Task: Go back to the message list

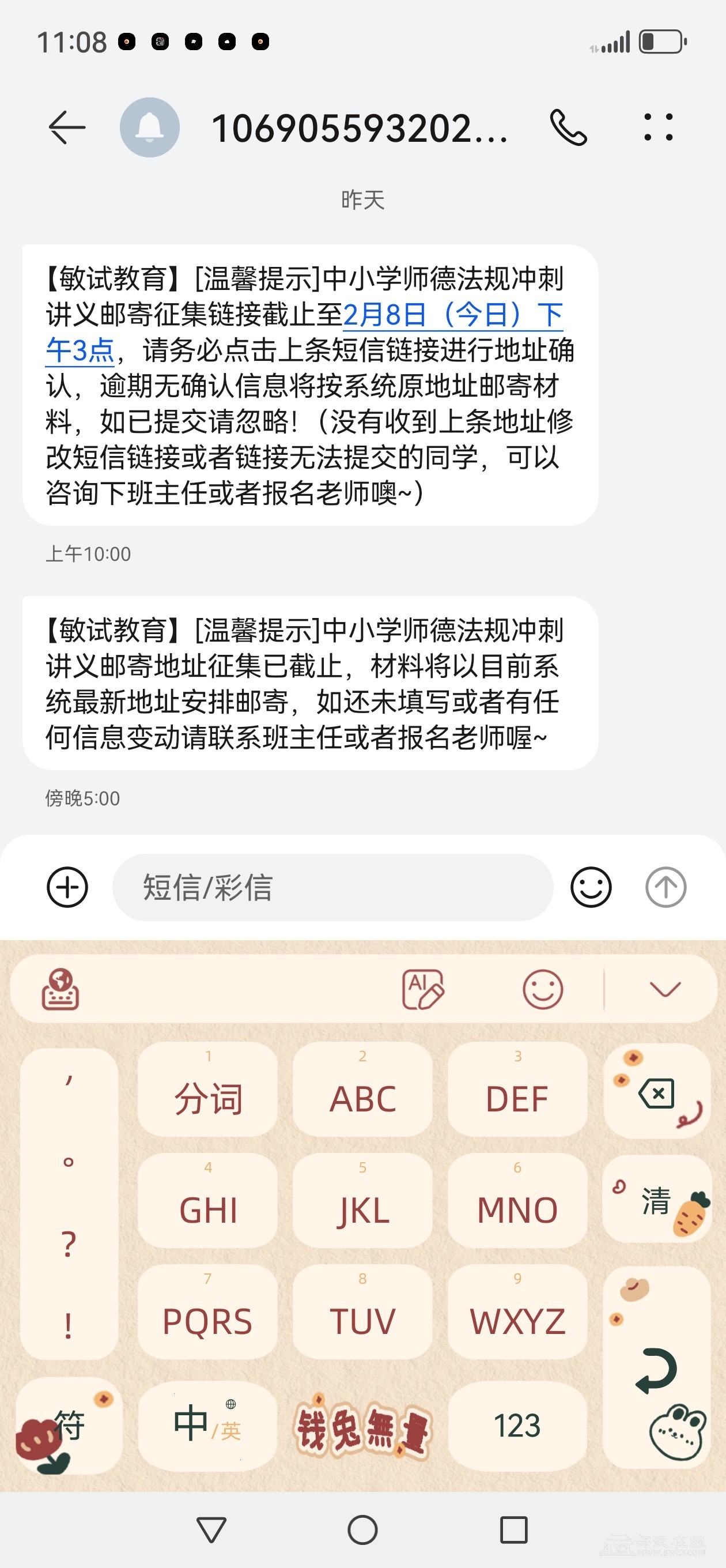Action: 67,128
